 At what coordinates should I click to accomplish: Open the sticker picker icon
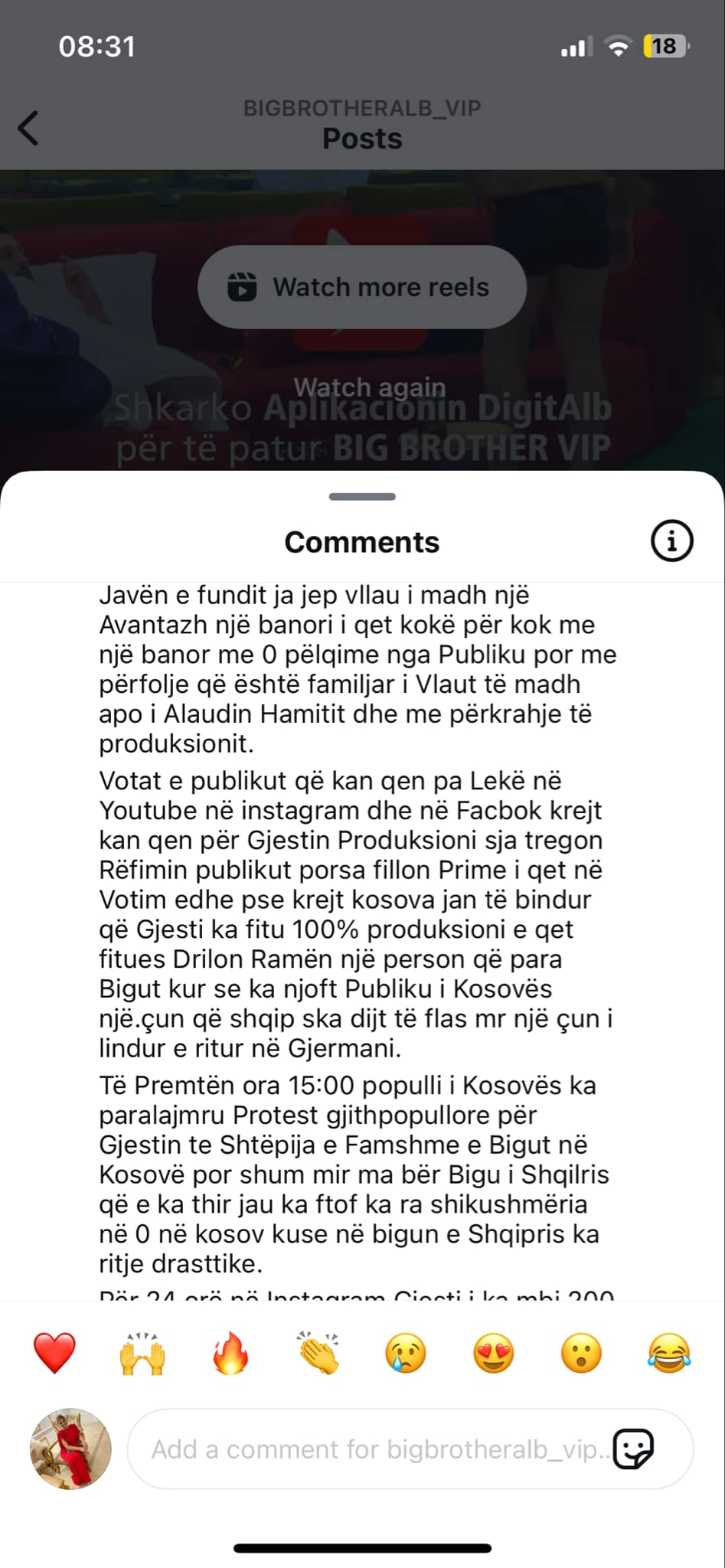634,1449
